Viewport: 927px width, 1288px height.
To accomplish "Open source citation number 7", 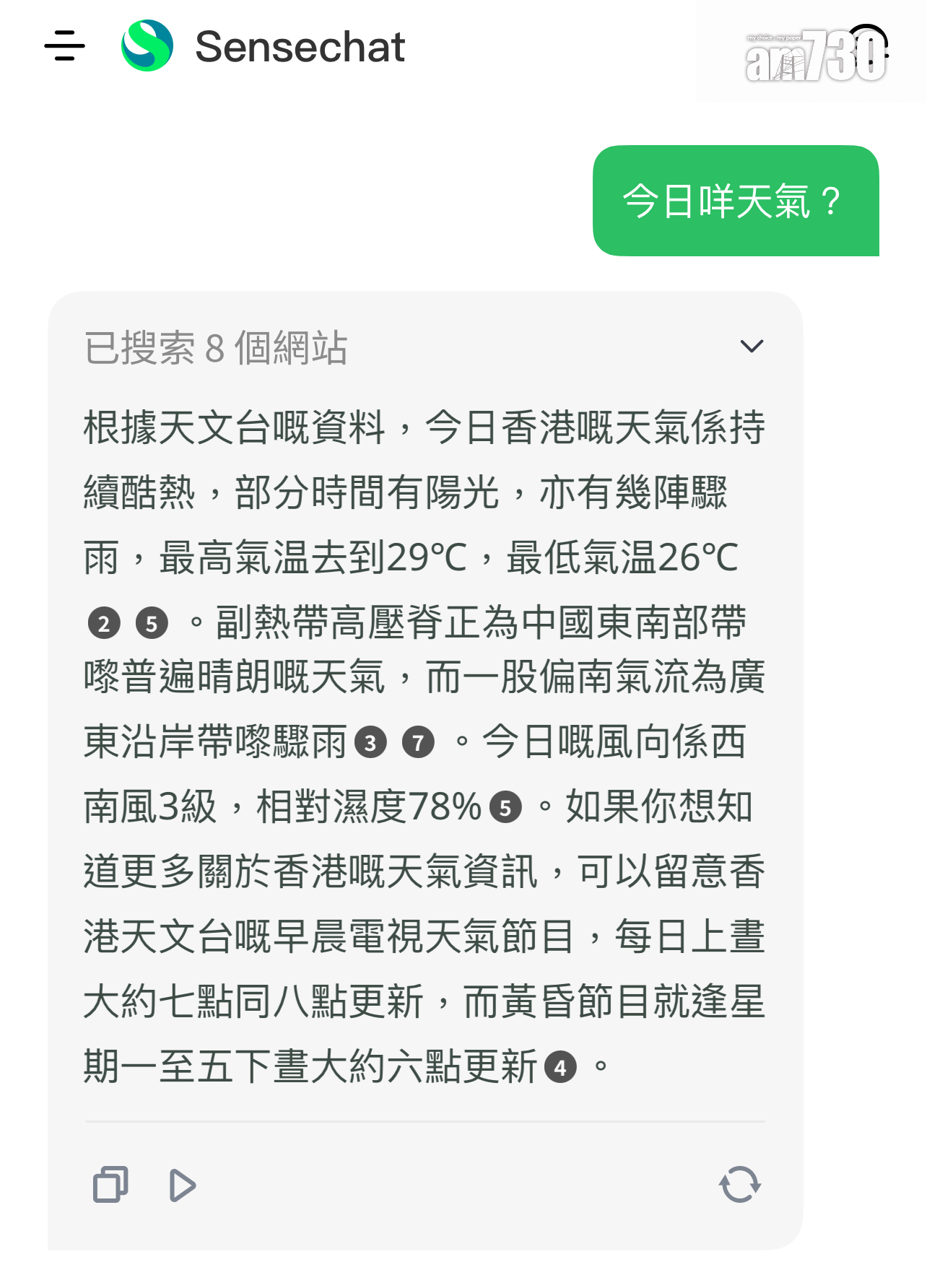I will click(x=418, y=743).
